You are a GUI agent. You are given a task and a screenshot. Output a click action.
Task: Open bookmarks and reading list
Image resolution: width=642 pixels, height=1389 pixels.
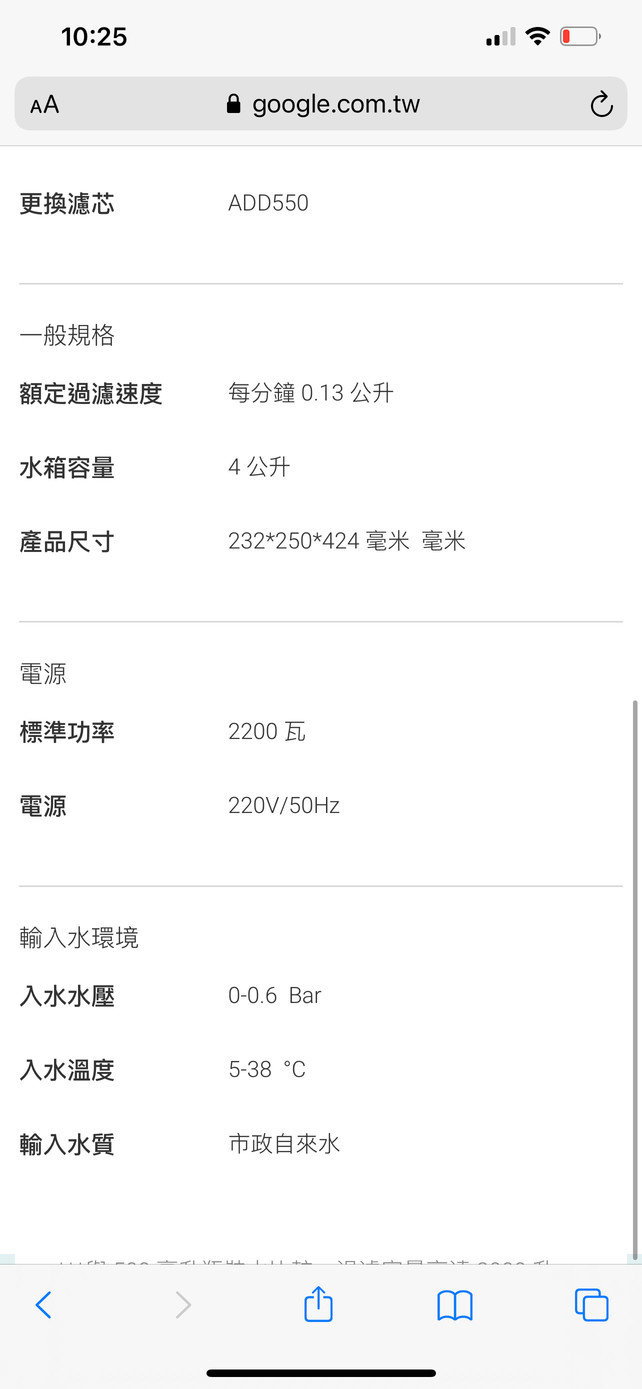tap(455, 1305)
